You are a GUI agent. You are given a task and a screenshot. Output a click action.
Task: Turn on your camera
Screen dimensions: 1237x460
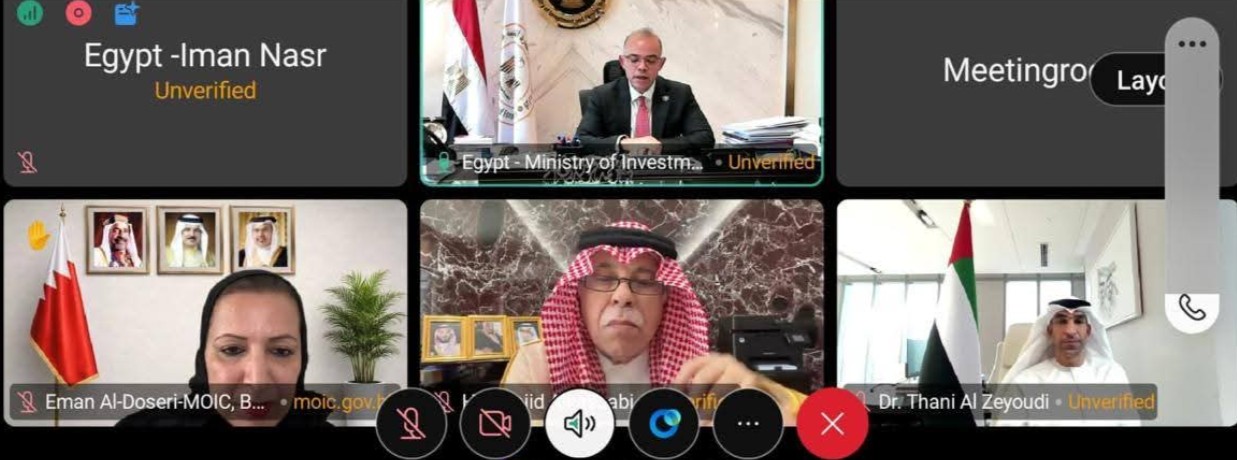coord(495,423)
